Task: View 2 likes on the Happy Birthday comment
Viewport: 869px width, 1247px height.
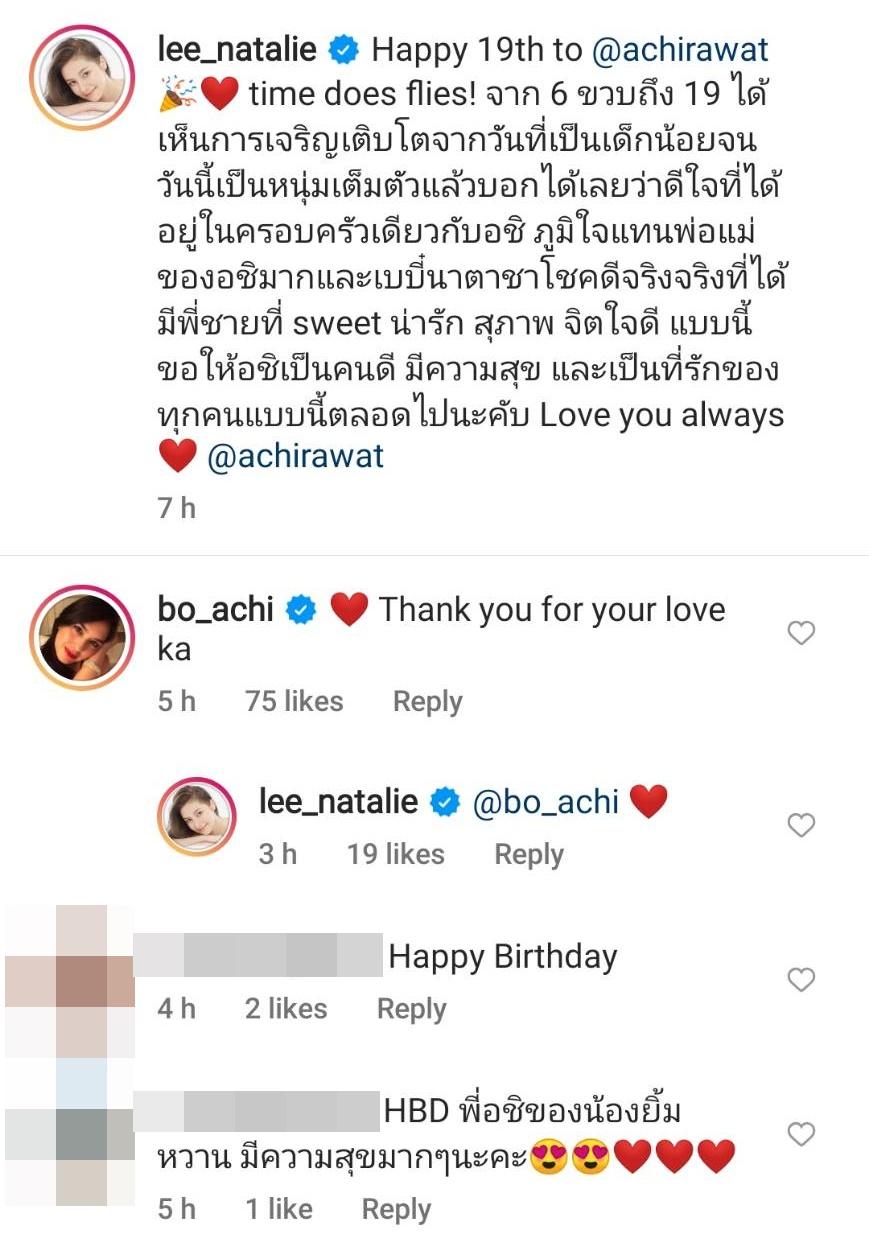Action: (286, 1009)
